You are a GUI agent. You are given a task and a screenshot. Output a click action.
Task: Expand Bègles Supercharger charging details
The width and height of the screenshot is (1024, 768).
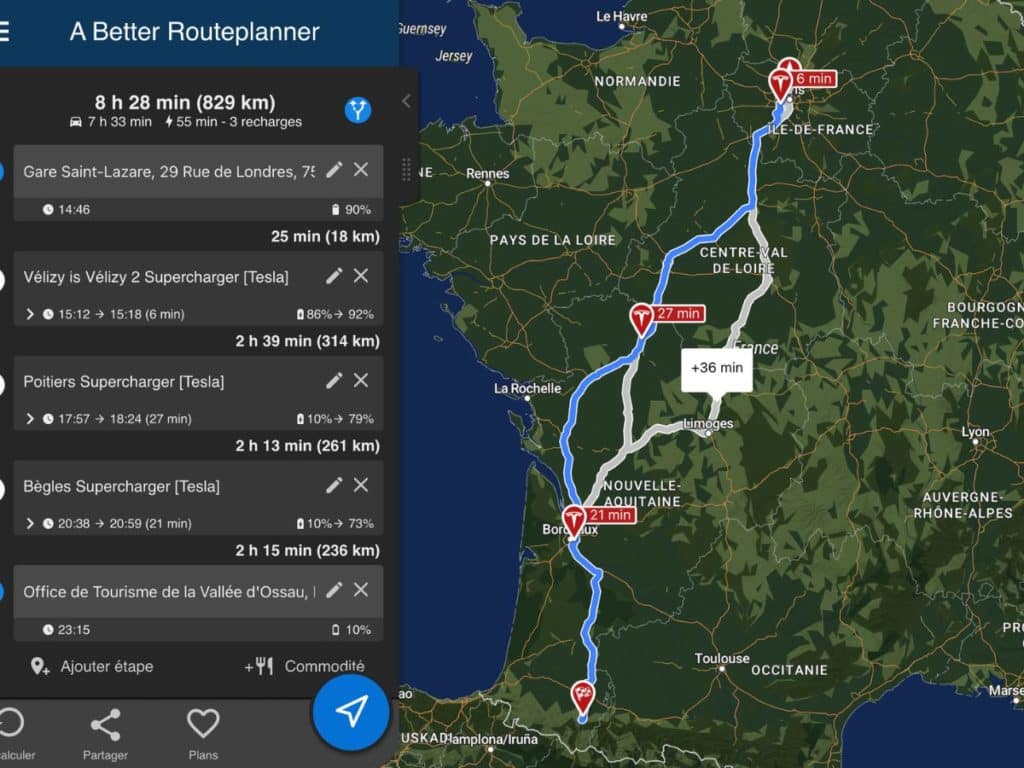coord(30,524)
